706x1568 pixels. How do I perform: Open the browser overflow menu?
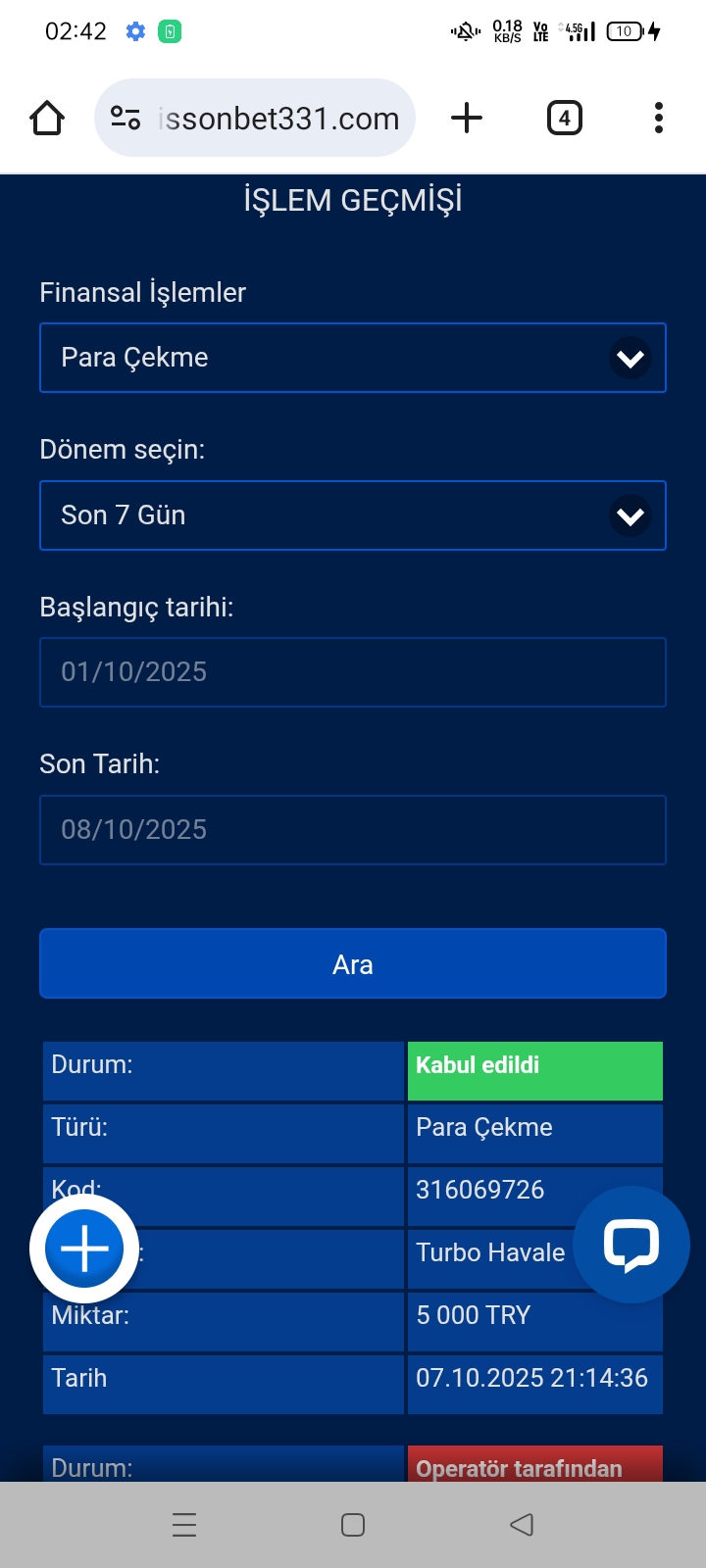point(658,119)
